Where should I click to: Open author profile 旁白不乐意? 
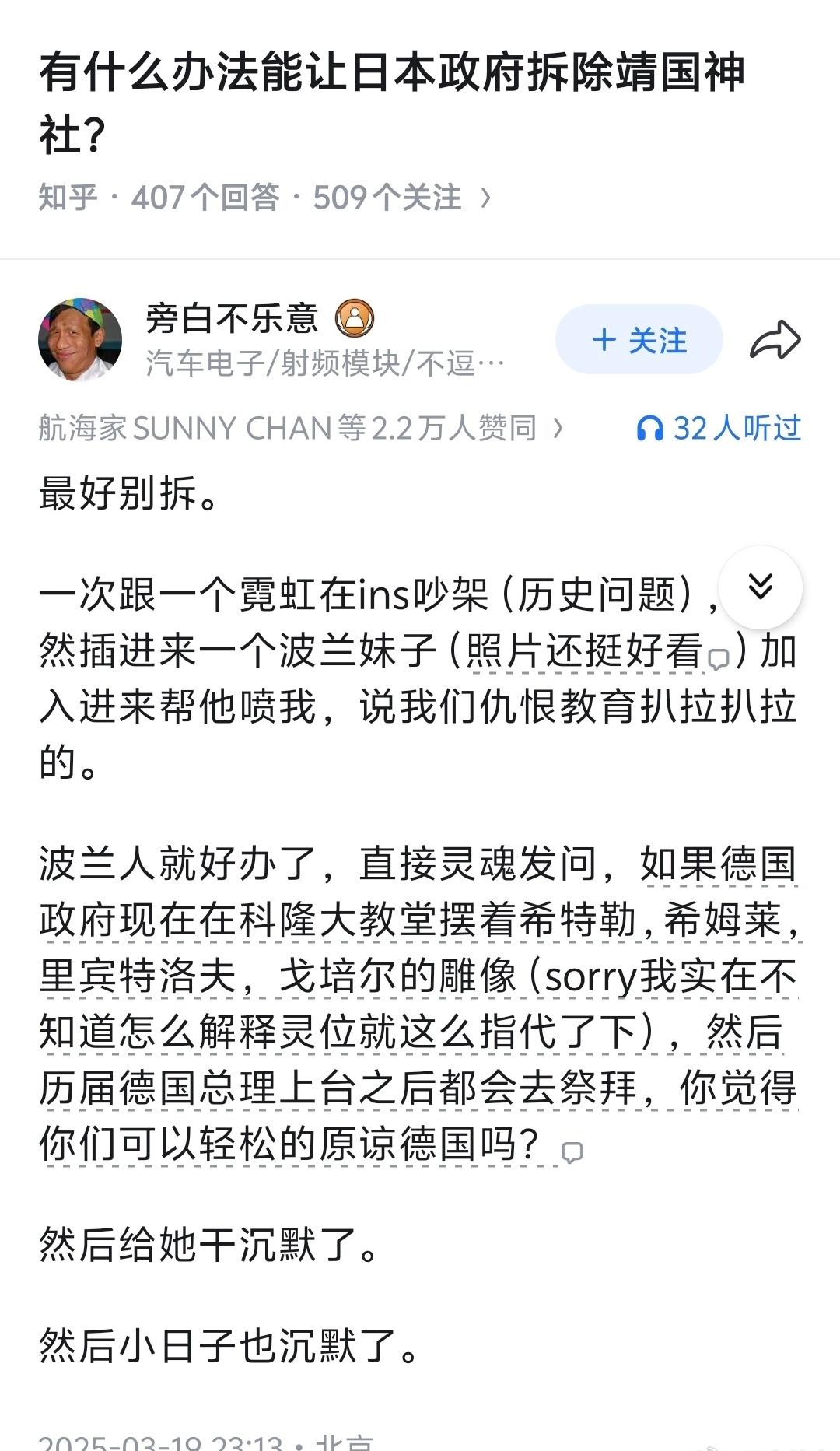point(233,319)
